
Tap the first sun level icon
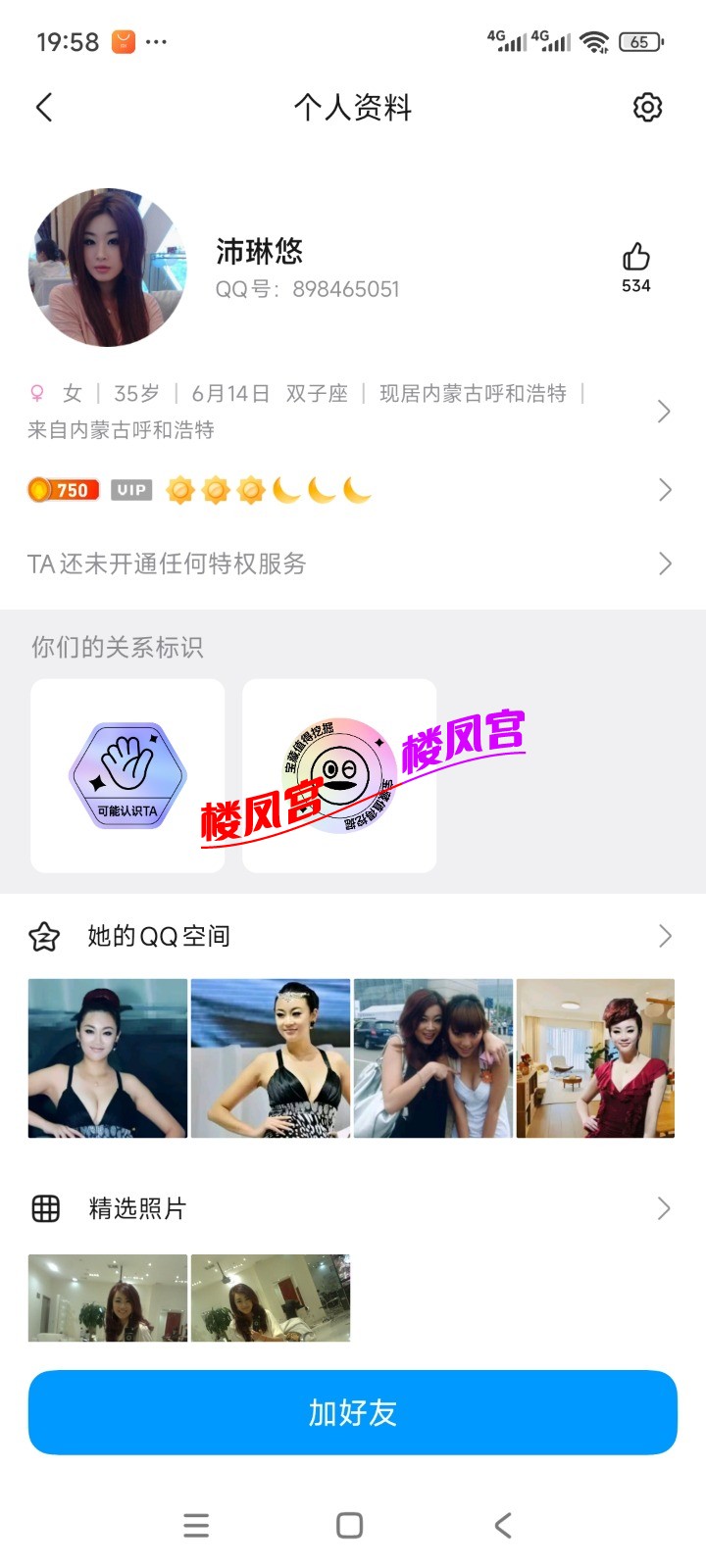coord(180,489)
